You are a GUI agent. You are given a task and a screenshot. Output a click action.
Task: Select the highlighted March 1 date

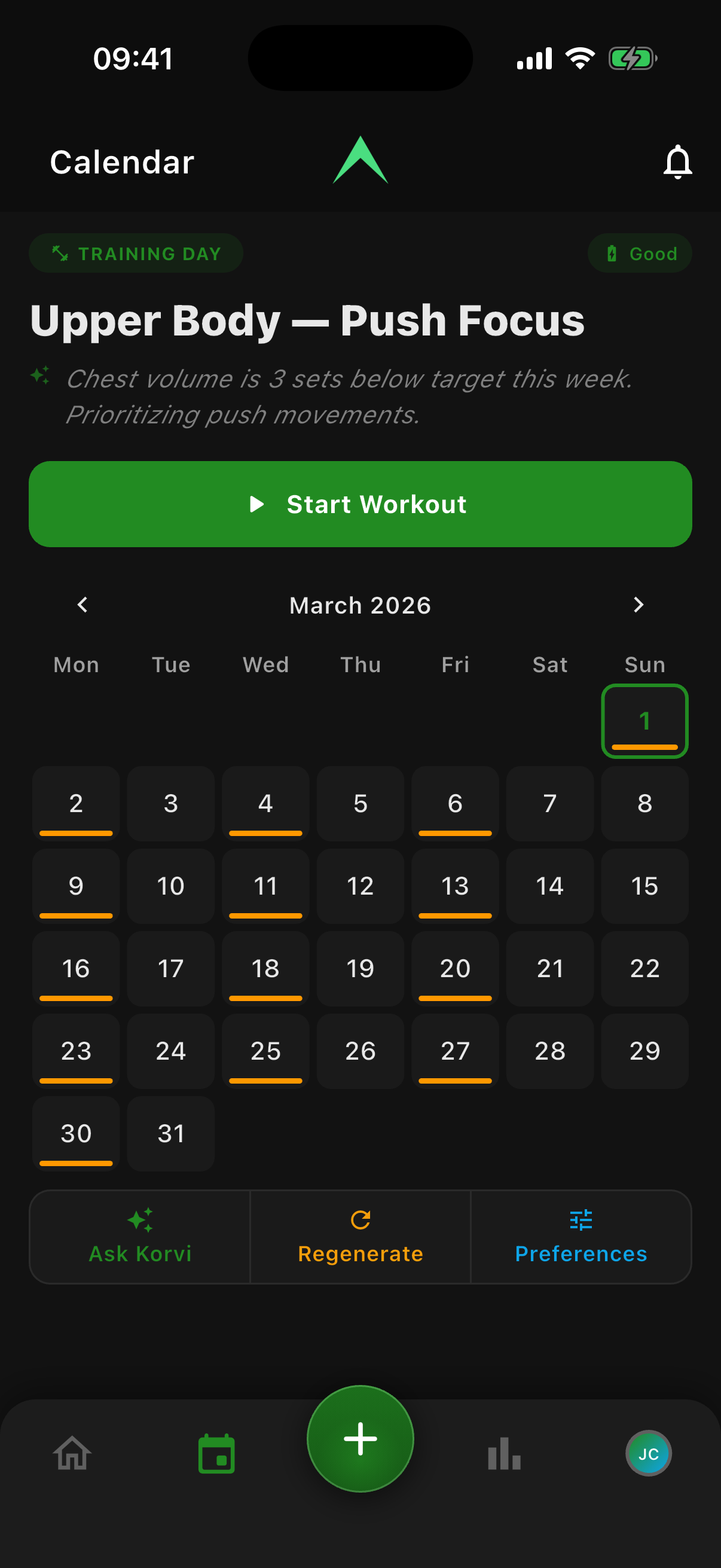[x=644, y=721]
